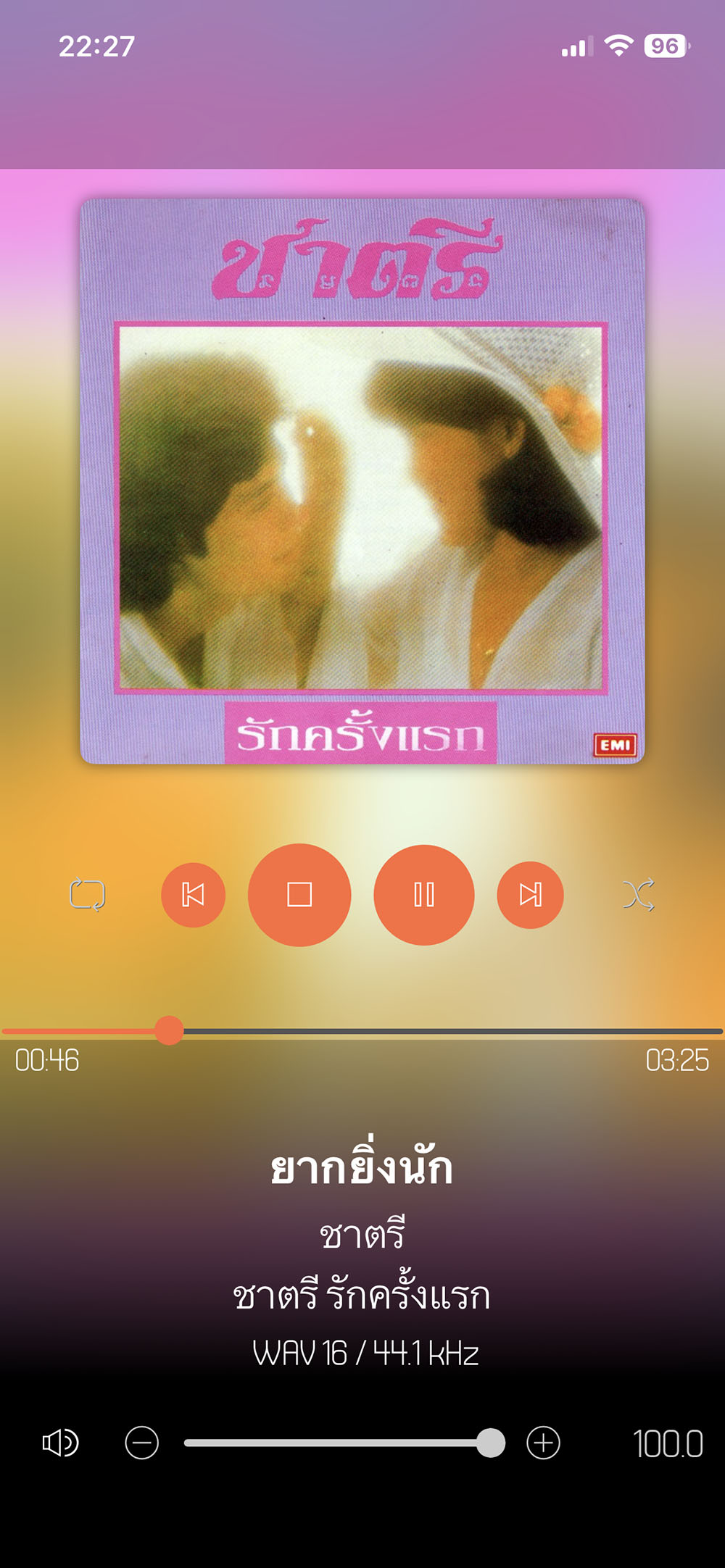Increase volume with the plus button
This screenshot has width=725, height=1568.
coord(544,1443)
